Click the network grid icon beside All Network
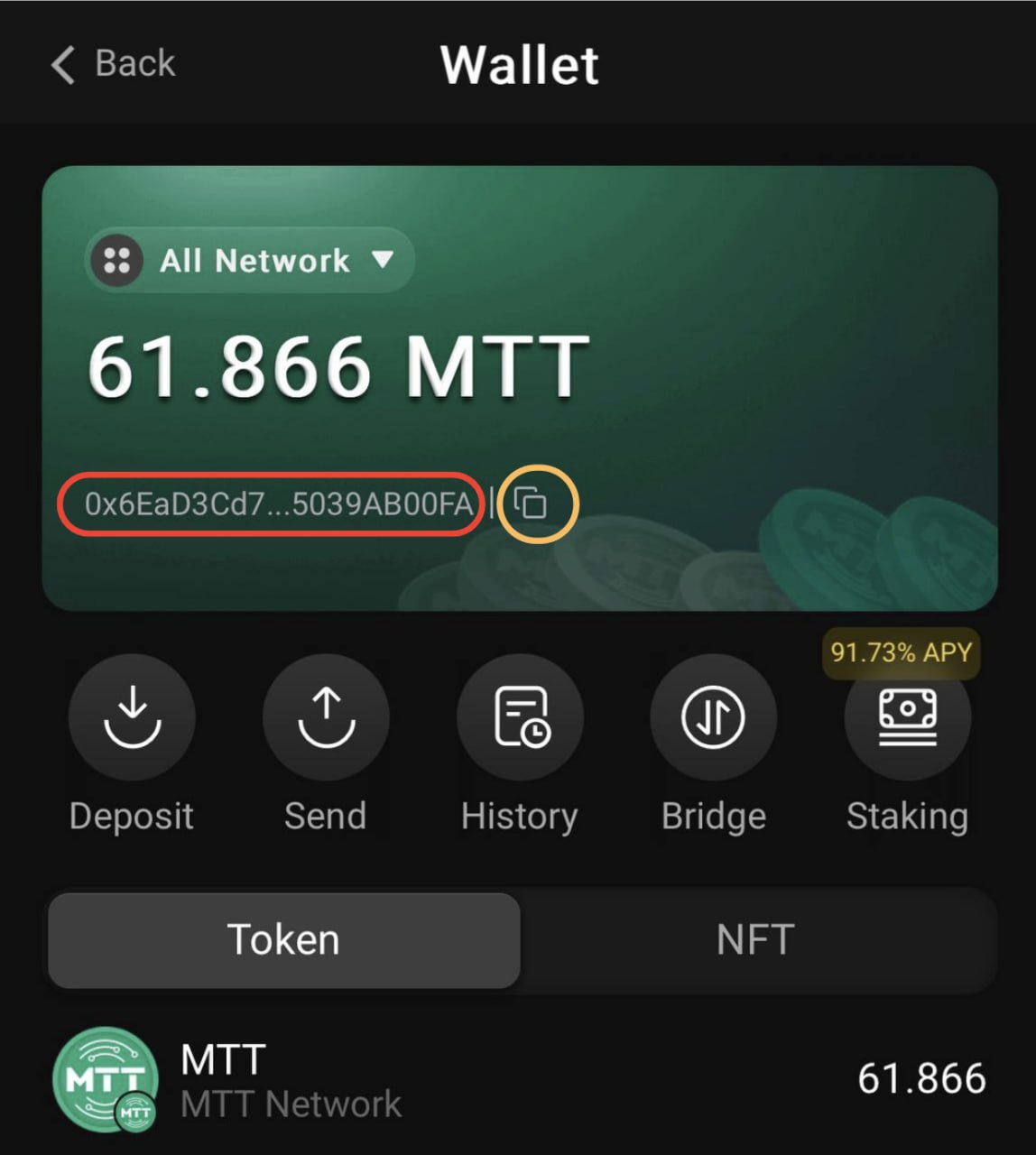 click(x=114, y=261)
